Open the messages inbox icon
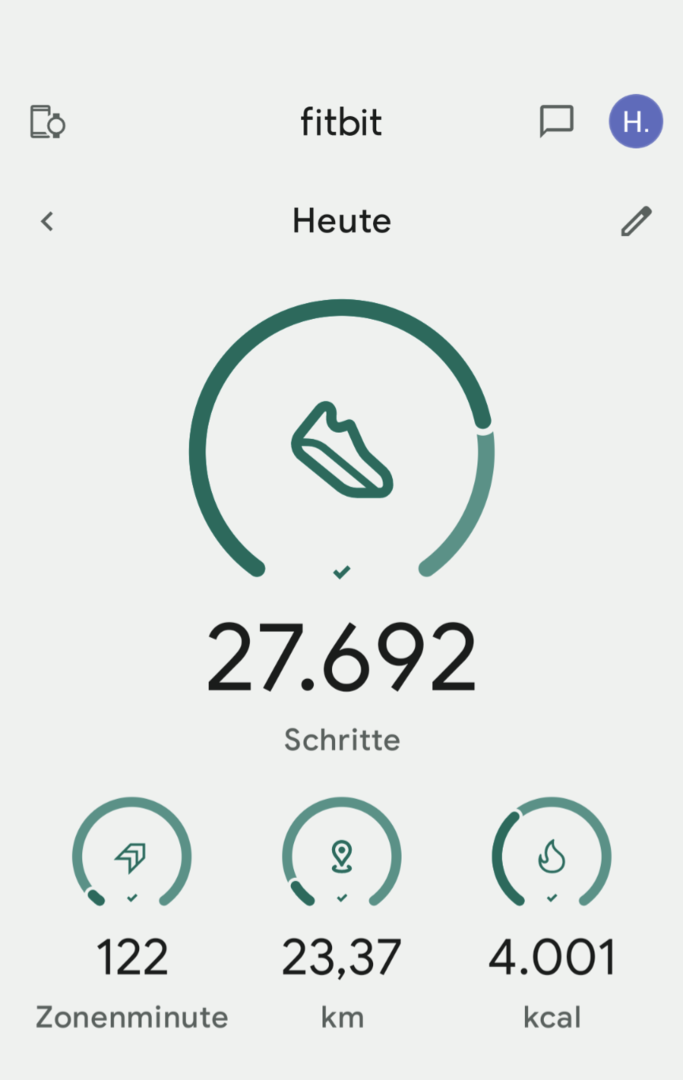Image resolution: width=683 pixels, height=1080 pixels. click(x=556, y=121)
